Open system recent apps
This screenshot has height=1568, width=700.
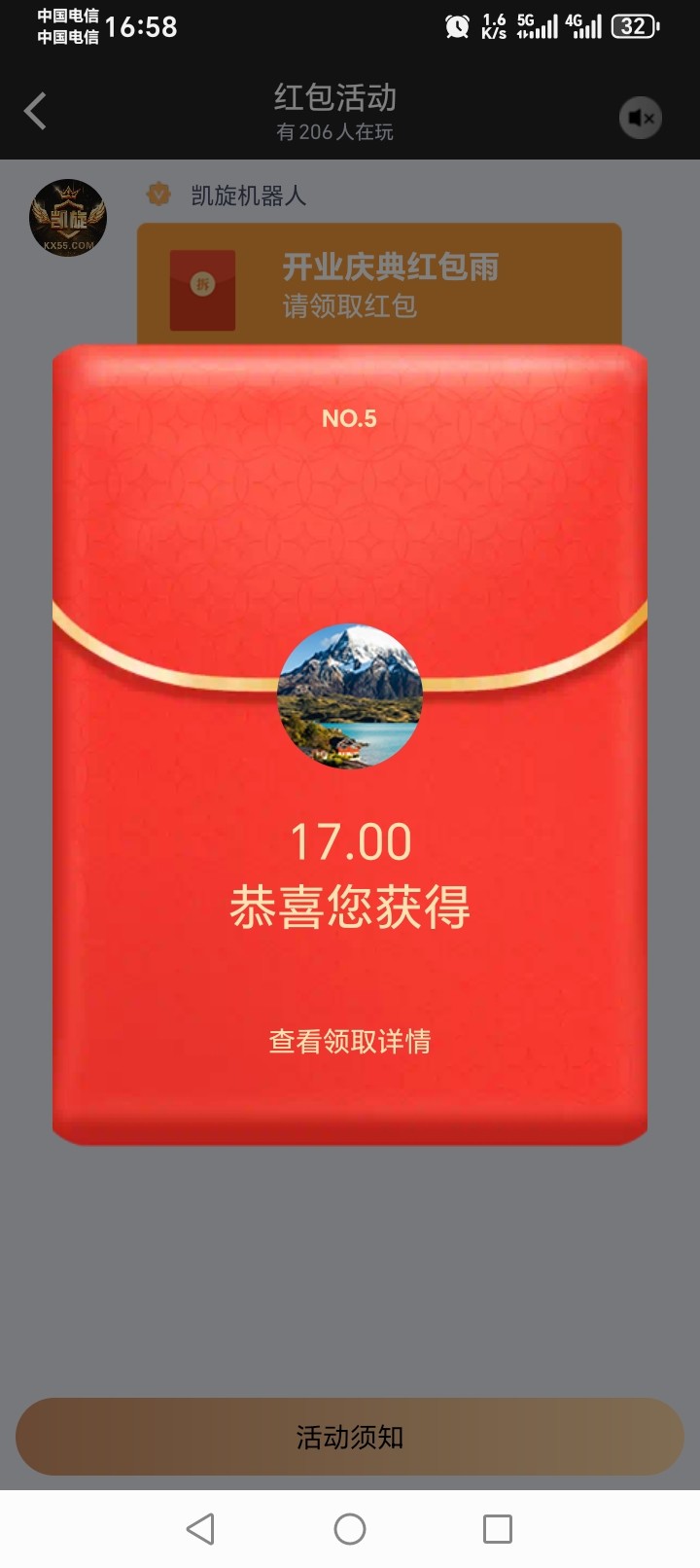[x=498, y=1529]
